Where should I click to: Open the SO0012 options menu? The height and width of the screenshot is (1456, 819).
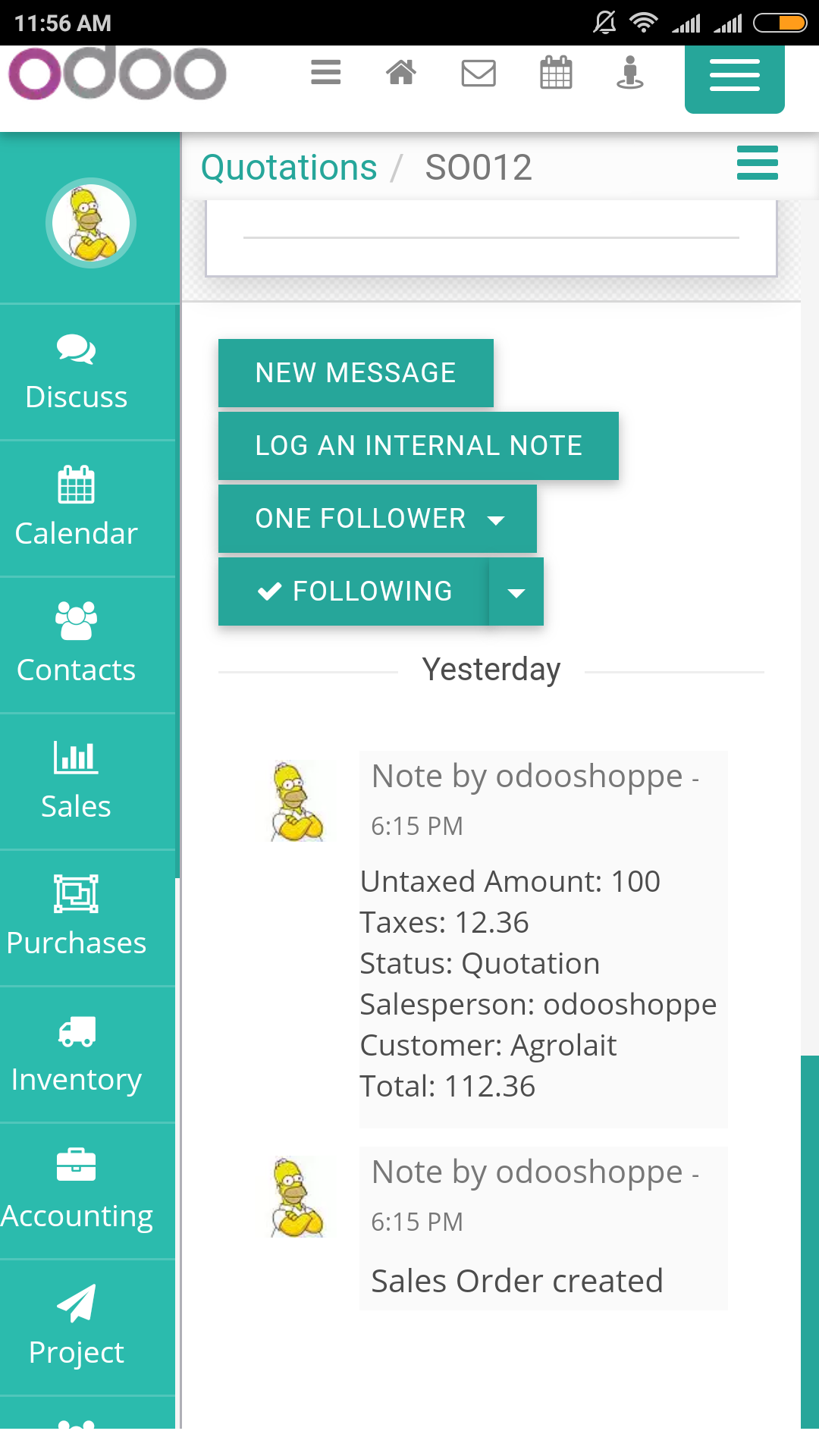pyautogui.click(x=758, y=163)
